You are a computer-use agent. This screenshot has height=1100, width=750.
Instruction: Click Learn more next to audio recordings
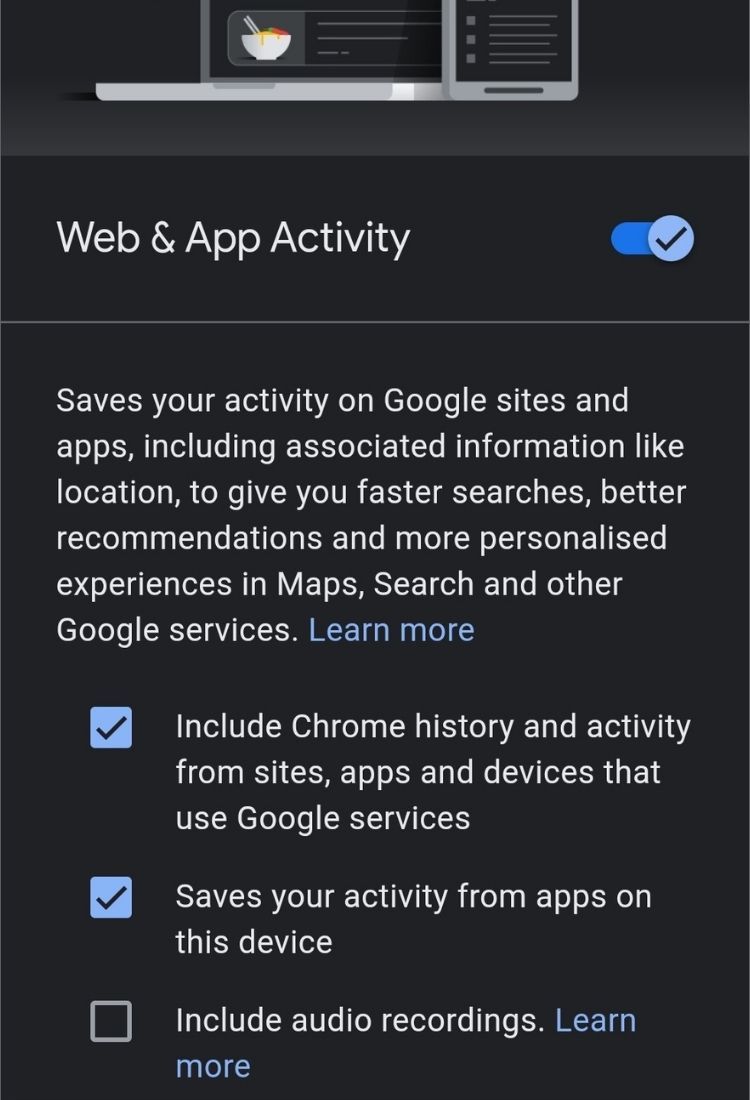pyautogui.click(x=596, y=1020)
